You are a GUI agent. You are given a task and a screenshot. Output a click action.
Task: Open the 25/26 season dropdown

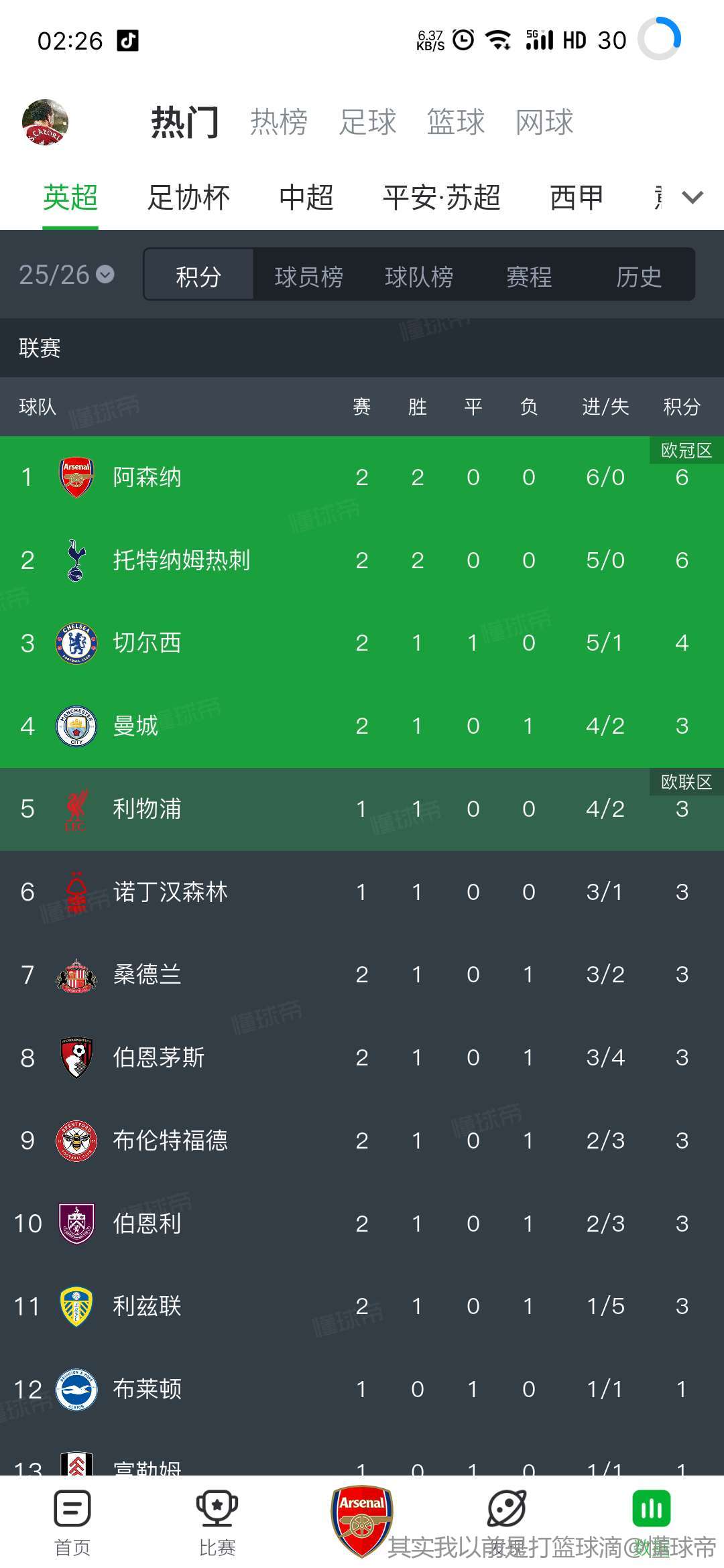coord(66,275)
